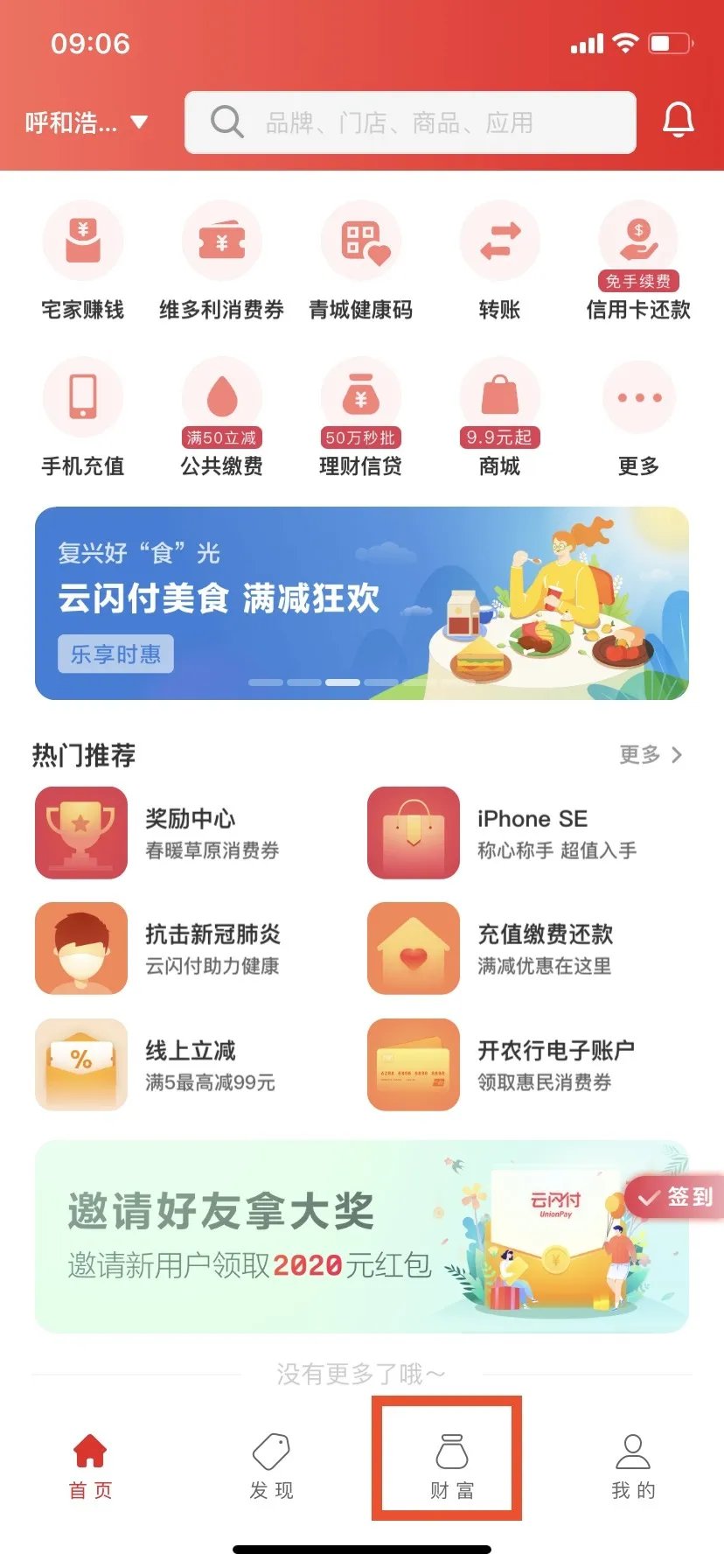Screen dimensions: 724x1568
Task: Open 理财信贷 finance and loans
Action: pos(360,416)
